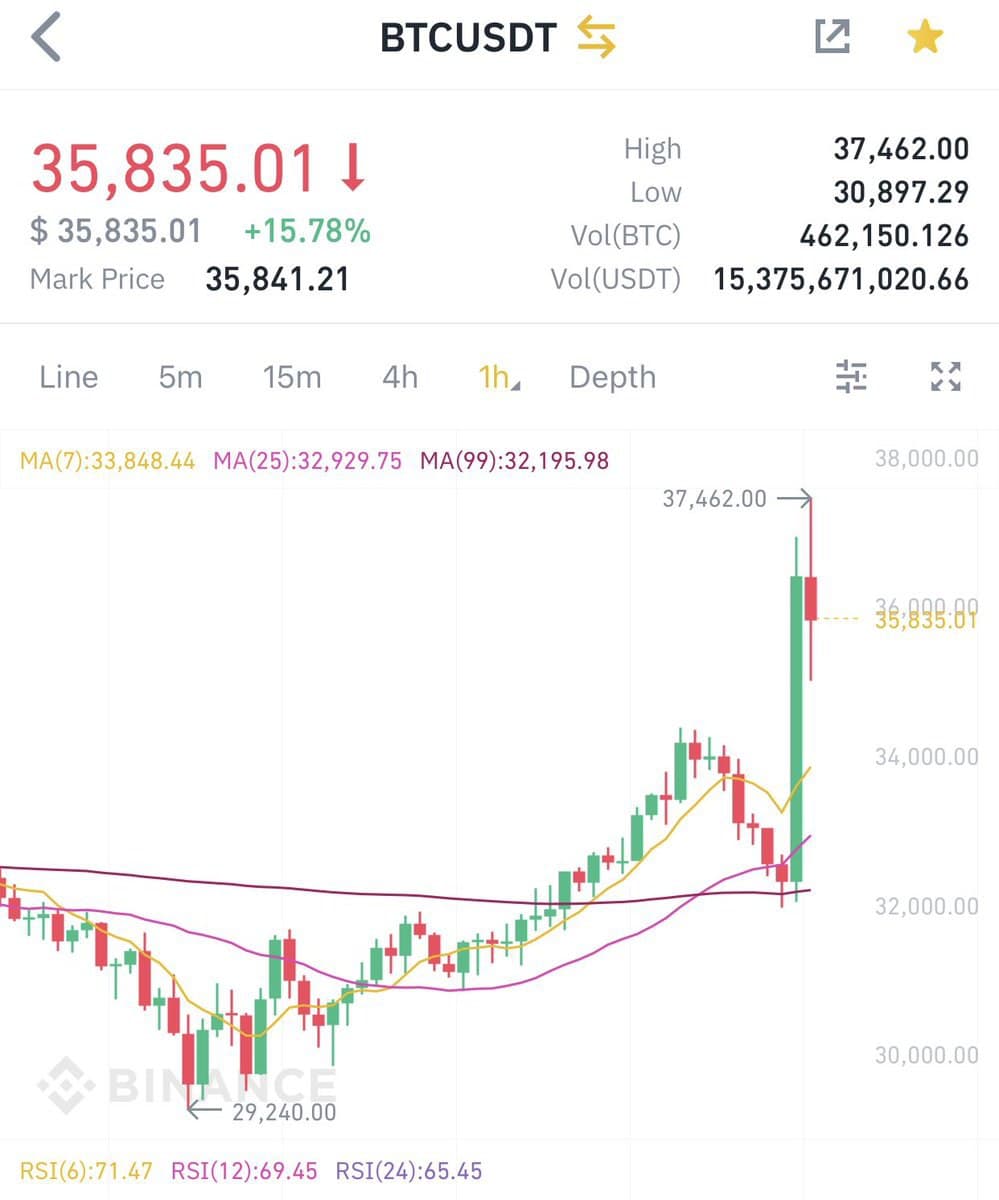Switch trading pair via the swap arrows
This screenshot has height=1200, width=999.
click(596, 38)
